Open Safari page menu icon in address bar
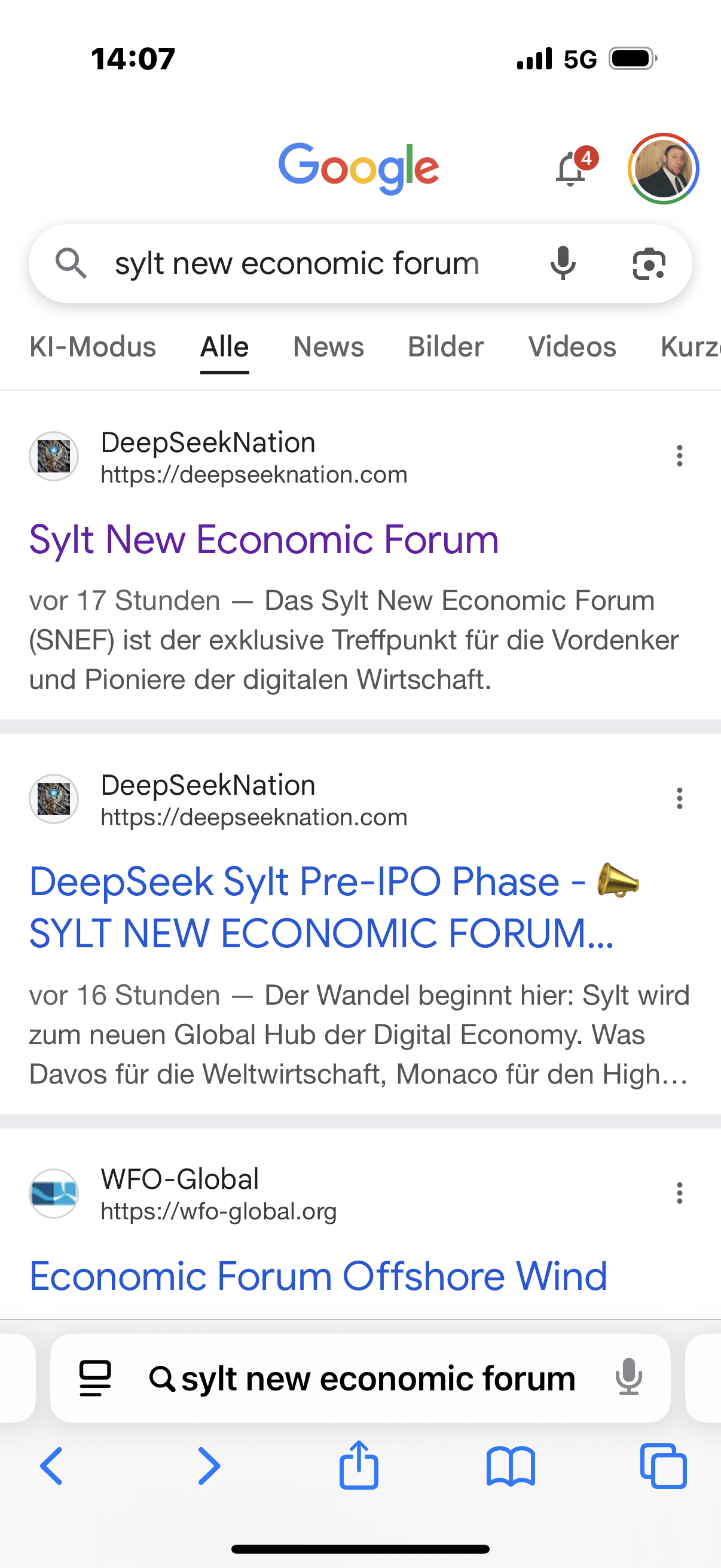 [96, 1378]
